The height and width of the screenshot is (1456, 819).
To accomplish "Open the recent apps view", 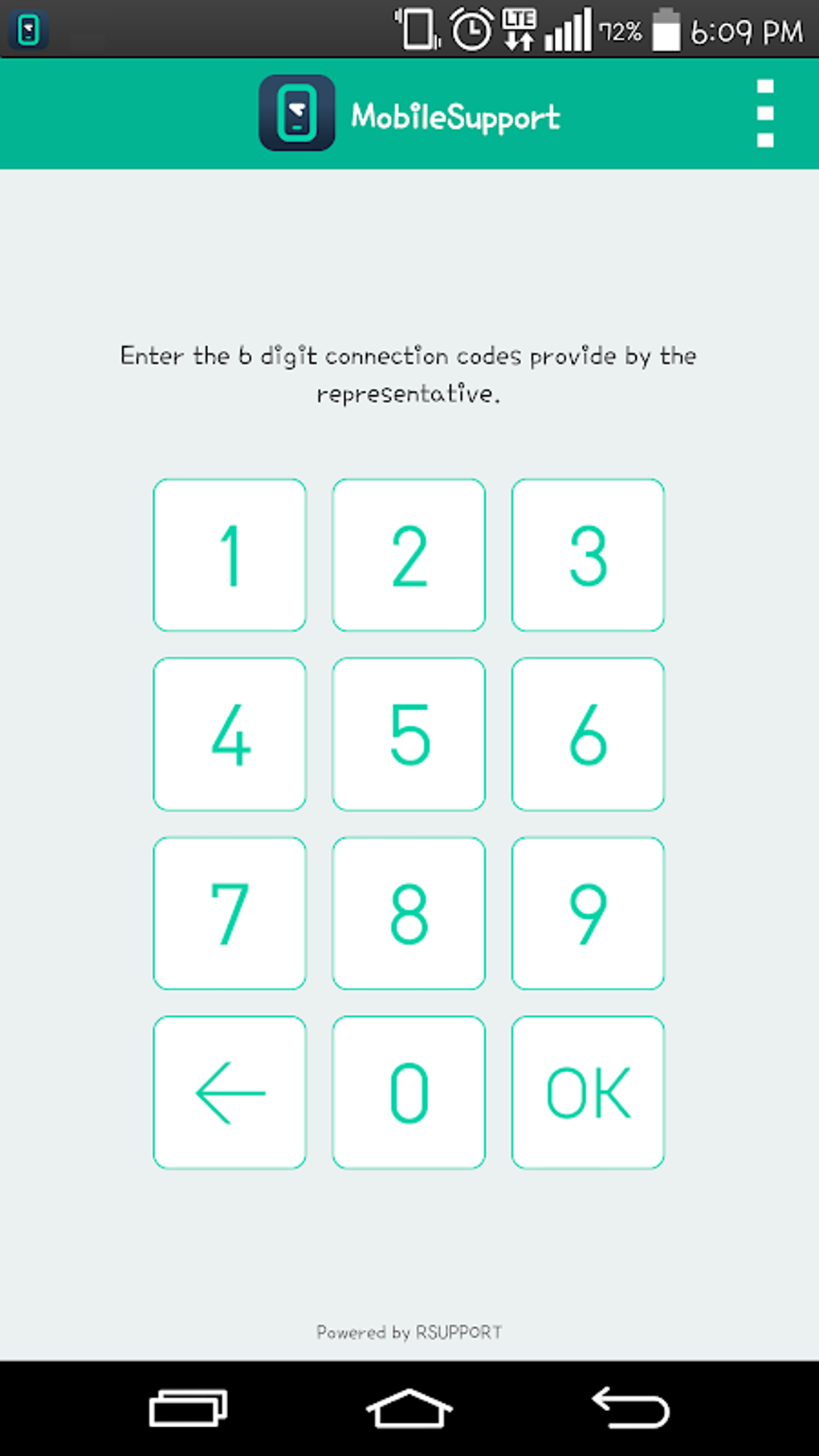I will click(189, 1408).
